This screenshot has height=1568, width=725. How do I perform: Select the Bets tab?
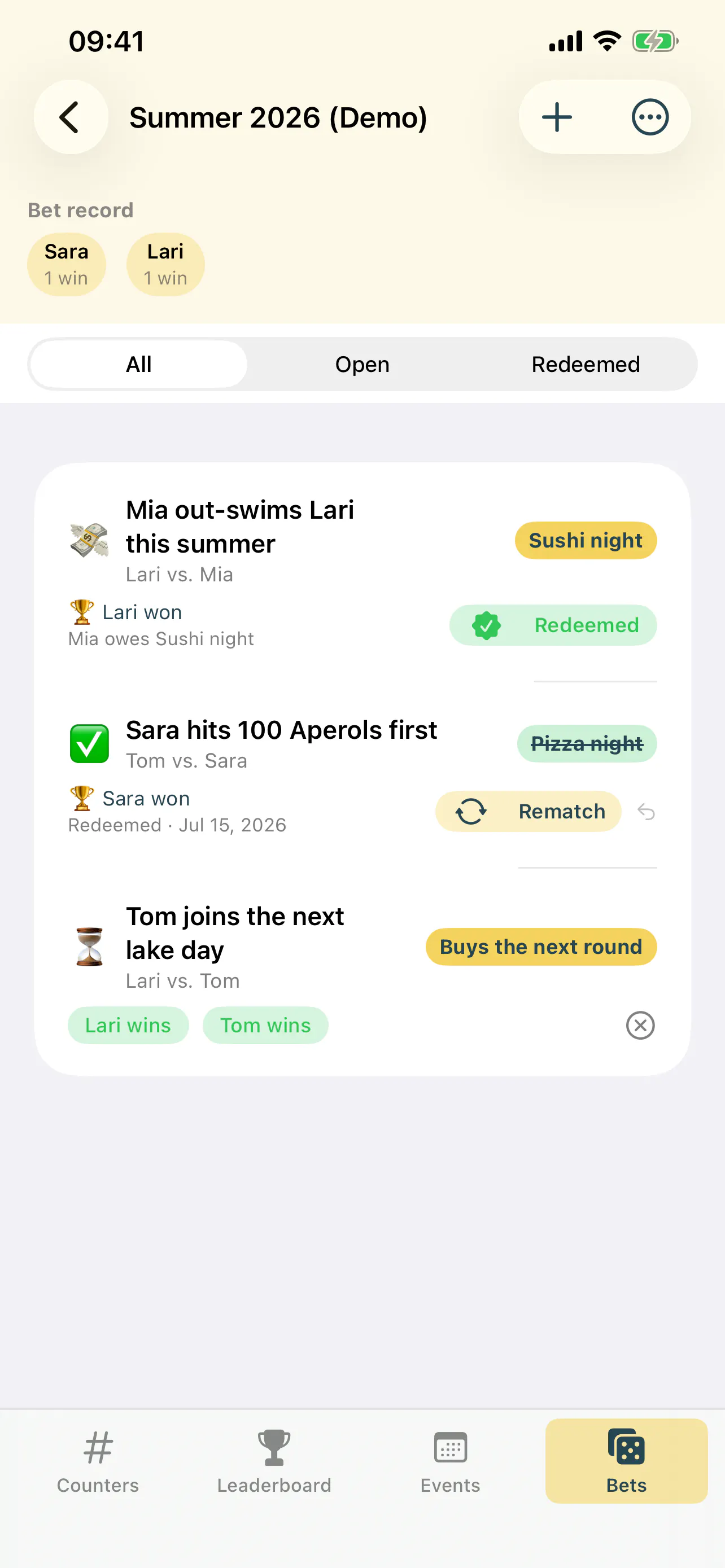tap(626, 1461)
